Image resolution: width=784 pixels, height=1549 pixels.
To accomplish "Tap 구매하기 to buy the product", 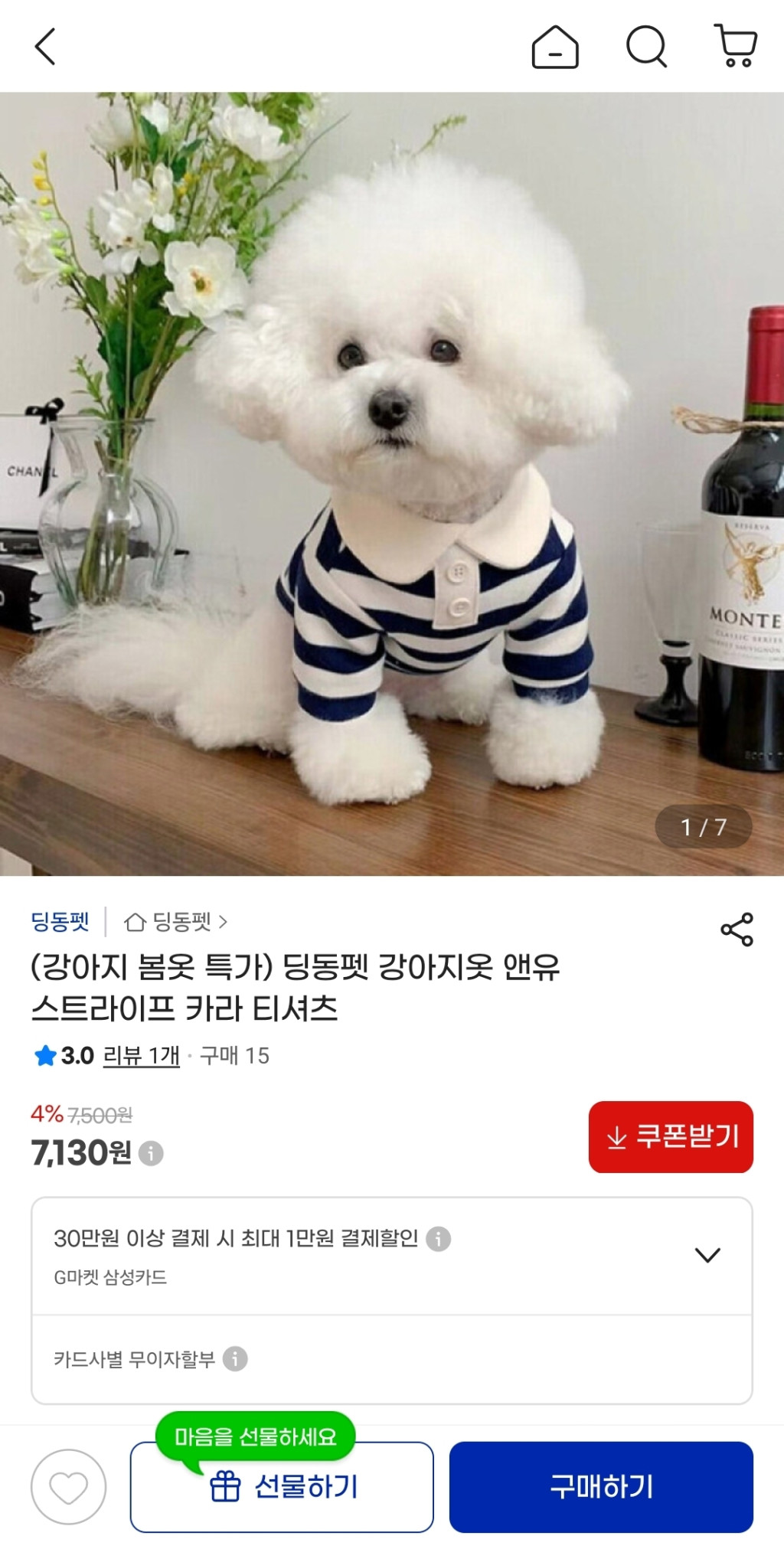I will tap(601, 1487).
